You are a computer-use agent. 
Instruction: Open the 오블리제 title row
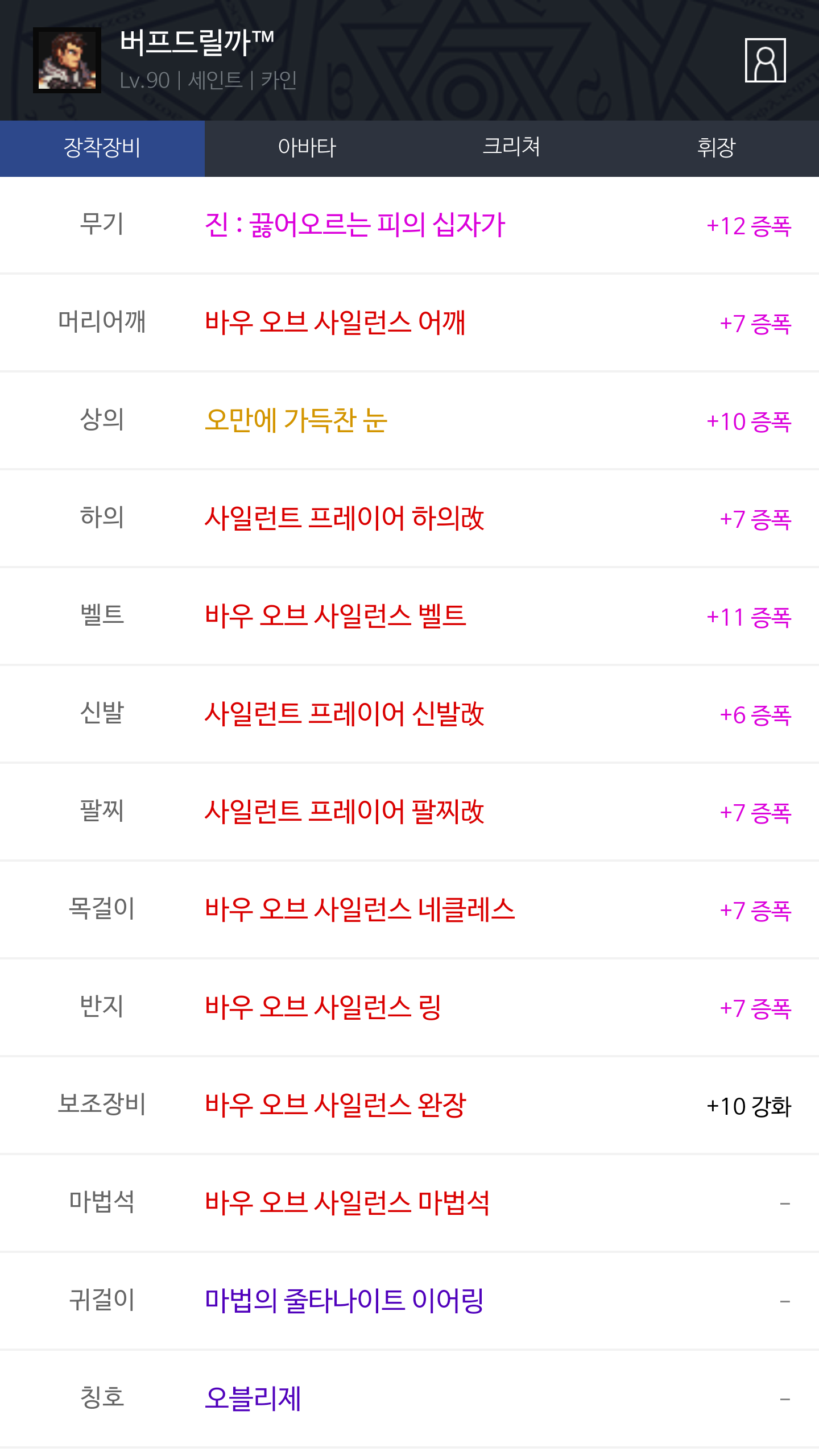pos(409,1399)
